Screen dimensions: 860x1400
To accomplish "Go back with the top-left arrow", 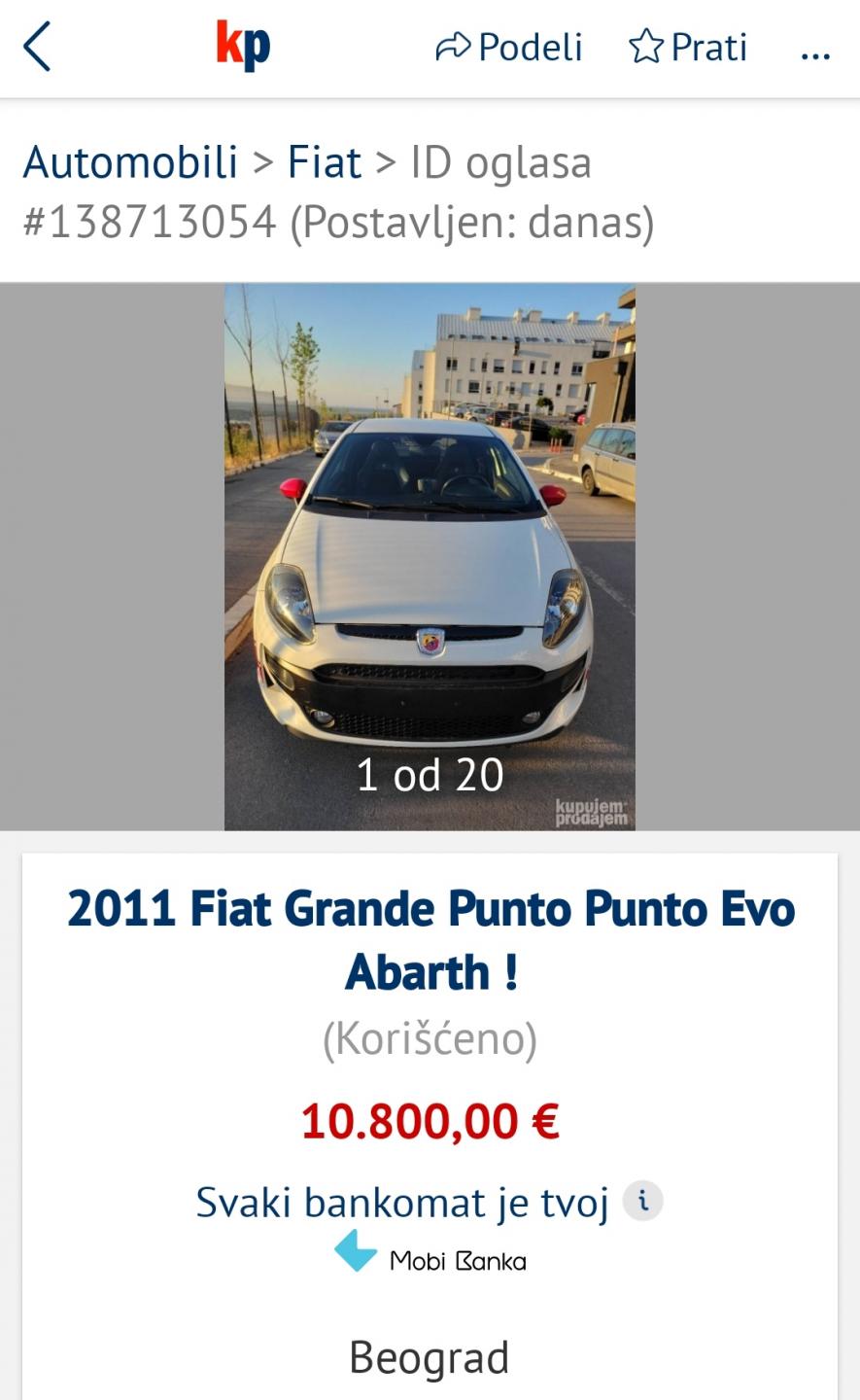I will tap(37, 47).
